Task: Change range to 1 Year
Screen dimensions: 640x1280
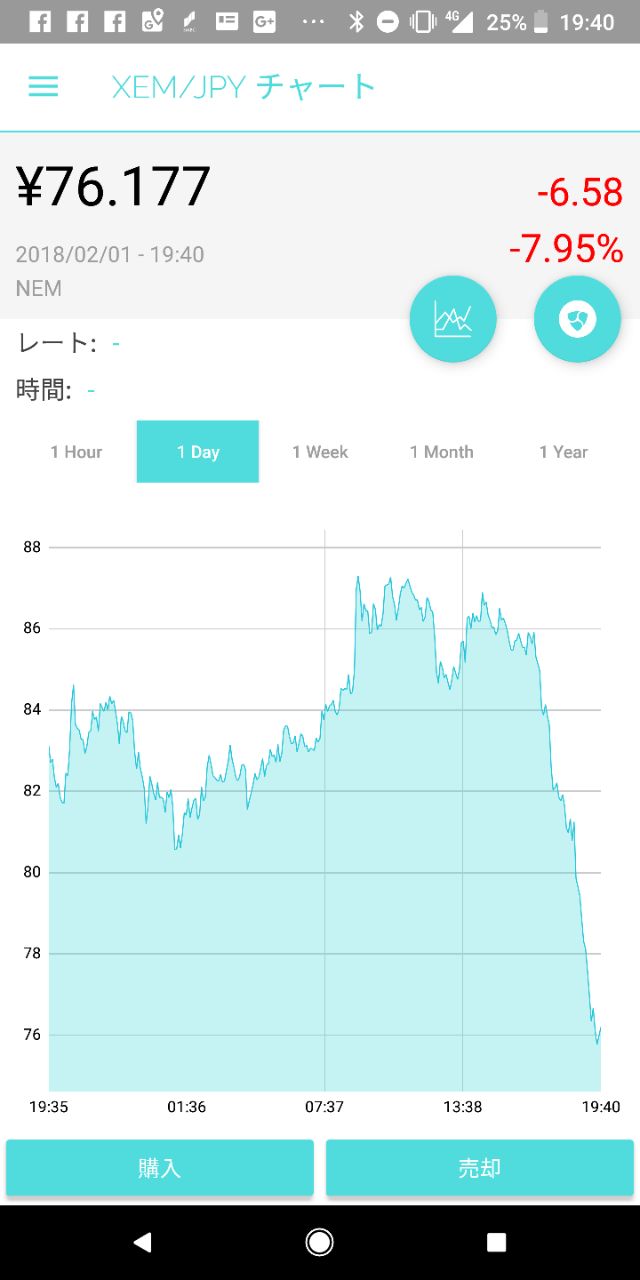Action: point(563,452)
